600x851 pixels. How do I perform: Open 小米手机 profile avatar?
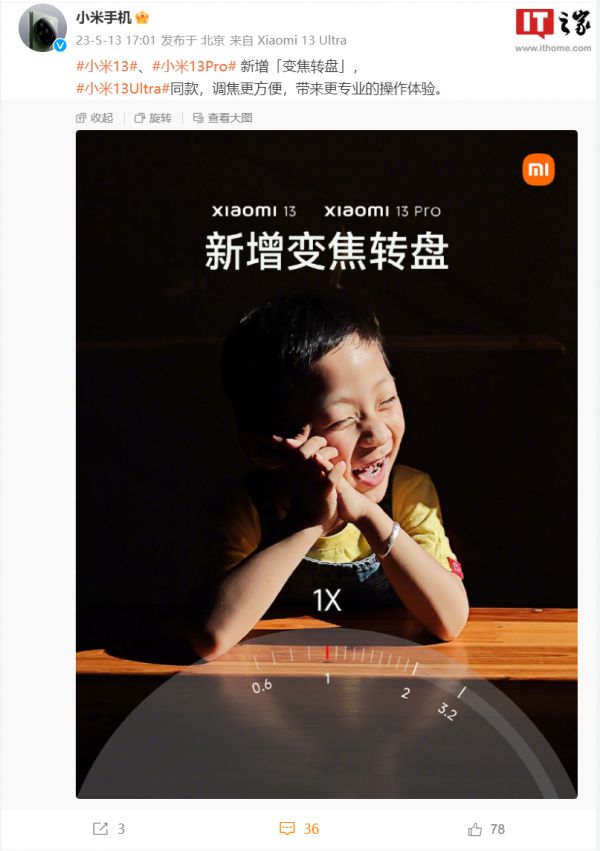click(43, 27)
